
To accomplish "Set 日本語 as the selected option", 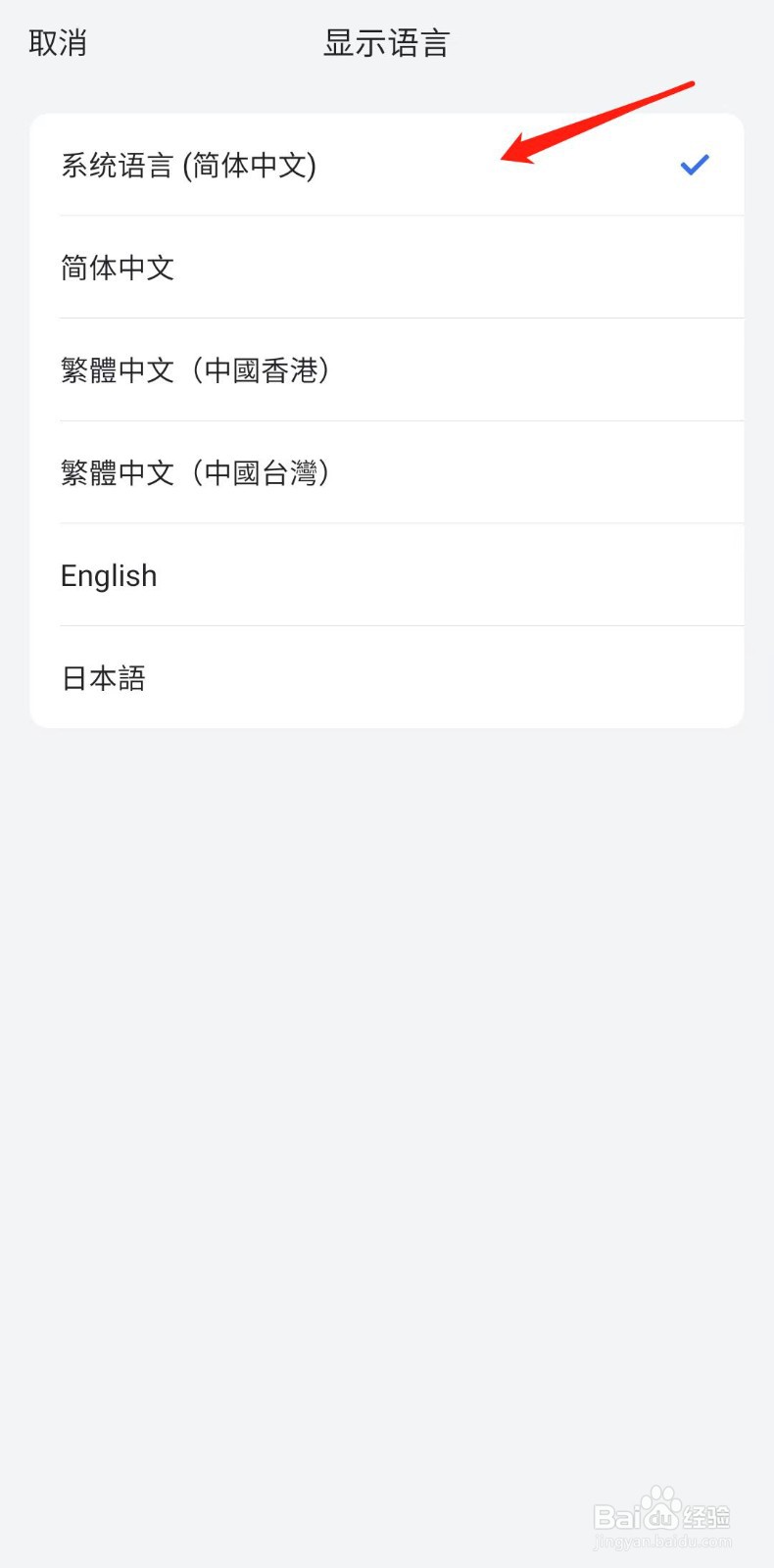I will [x=294, y=677].
